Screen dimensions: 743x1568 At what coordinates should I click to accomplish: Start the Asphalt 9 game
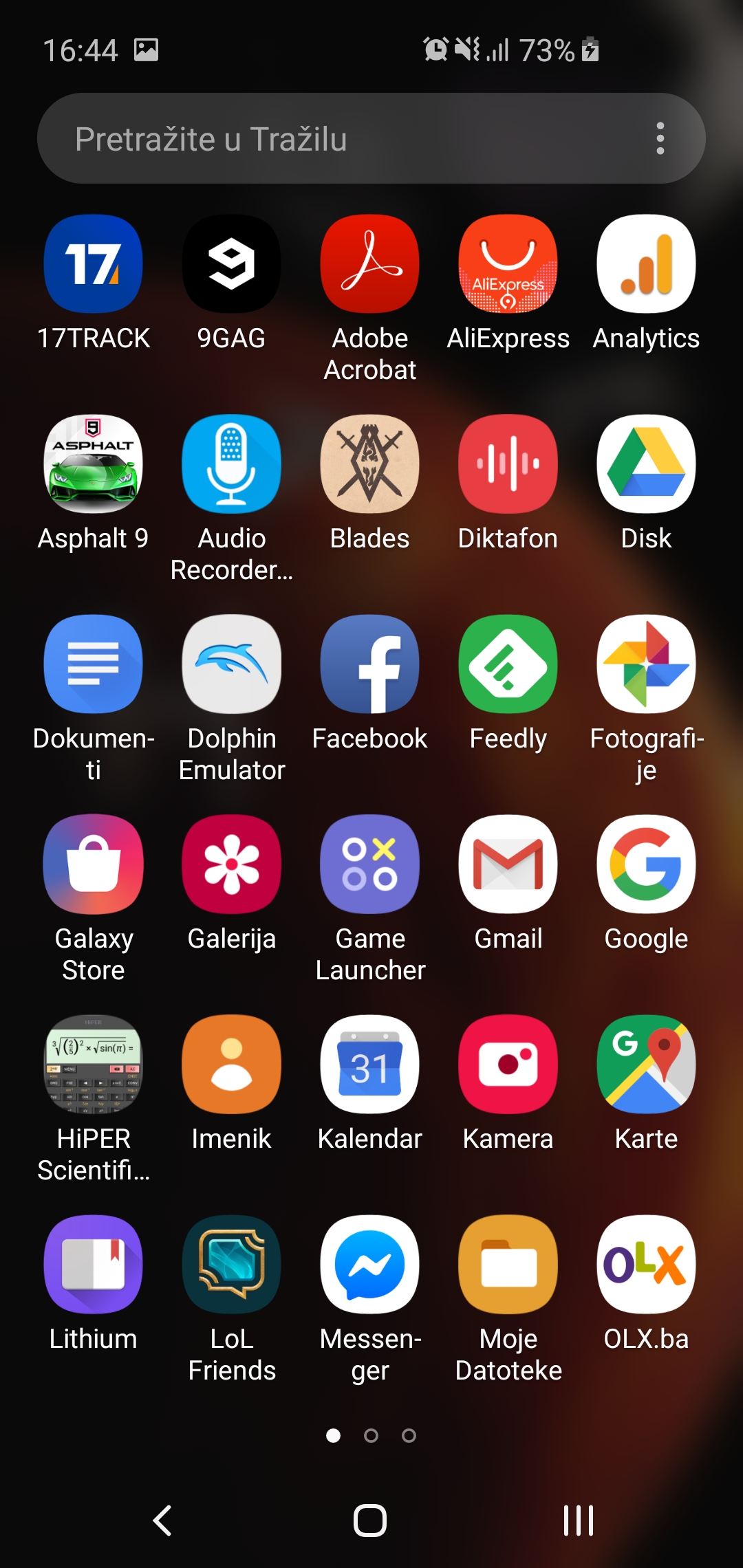point(94,464)
